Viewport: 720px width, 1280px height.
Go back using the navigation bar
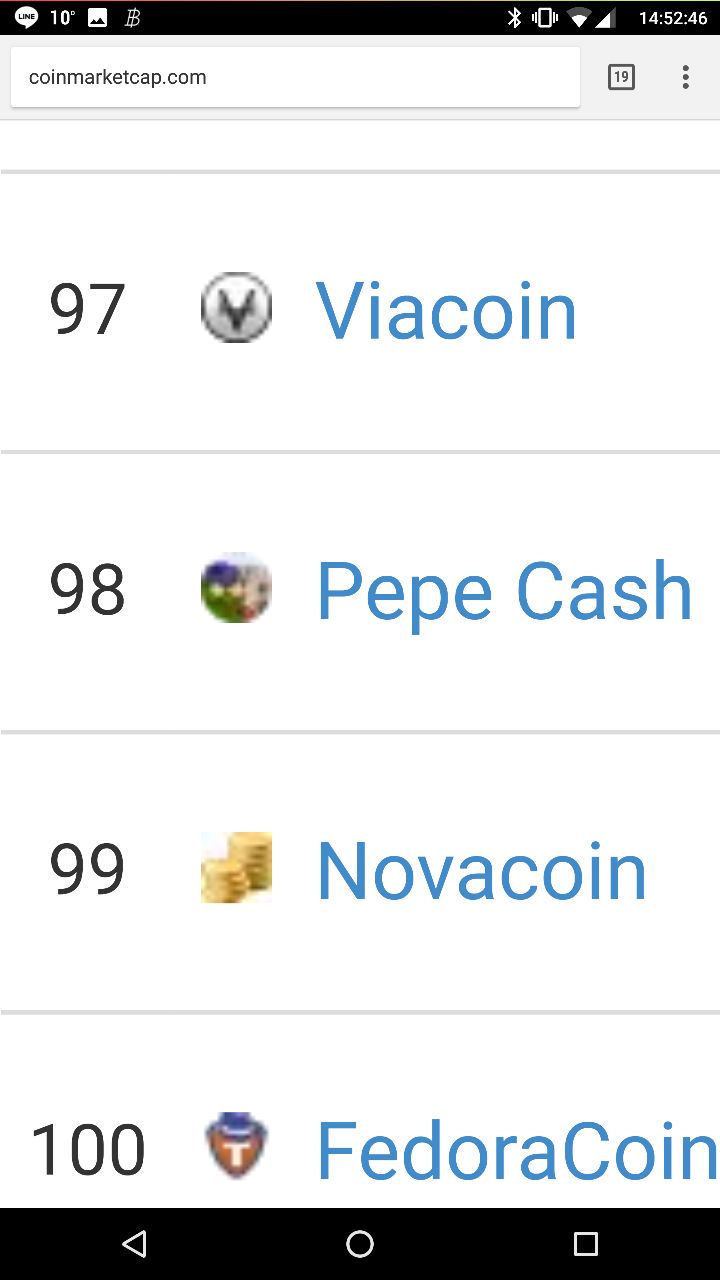click(134, 1243)
